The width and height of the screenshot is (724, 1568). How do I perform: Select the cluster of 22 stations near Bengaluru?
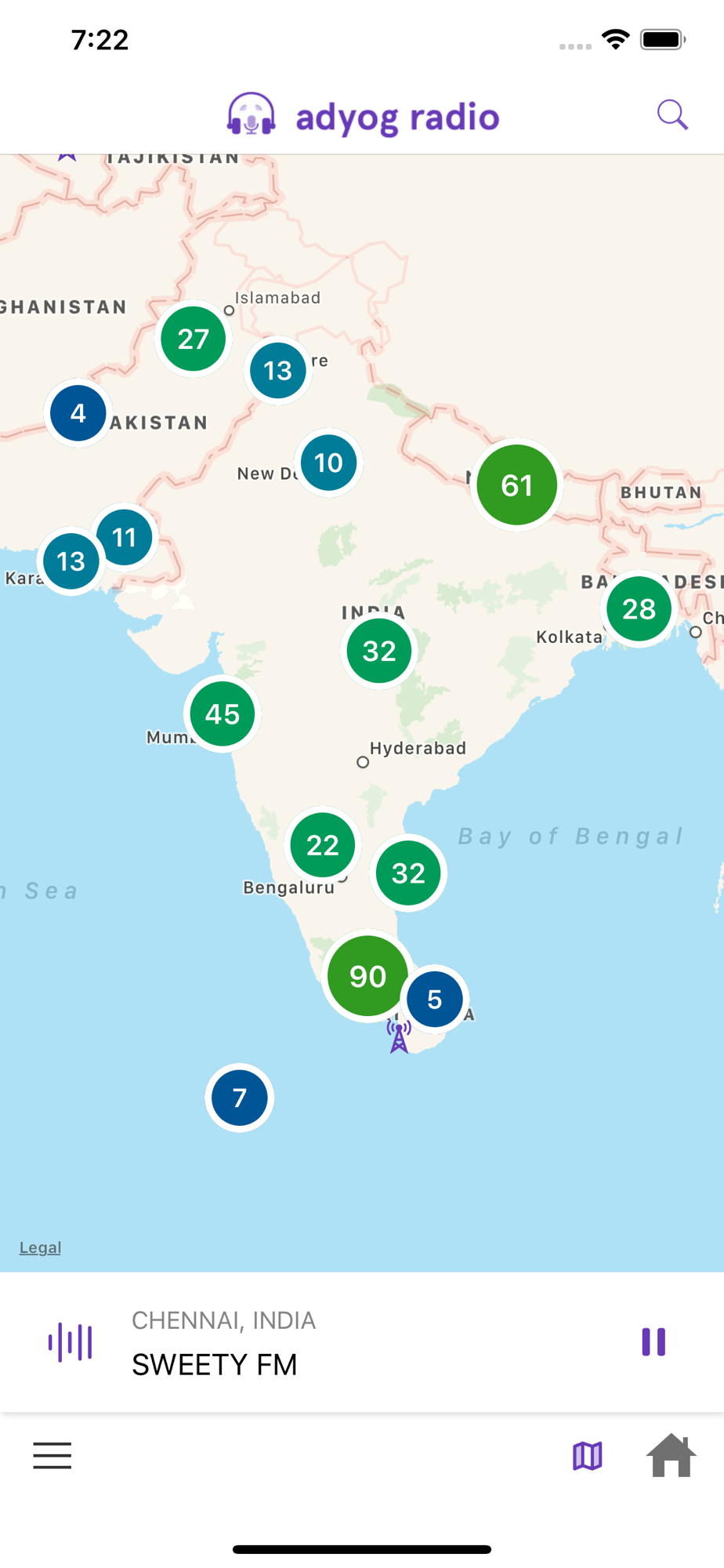[323, 844]
